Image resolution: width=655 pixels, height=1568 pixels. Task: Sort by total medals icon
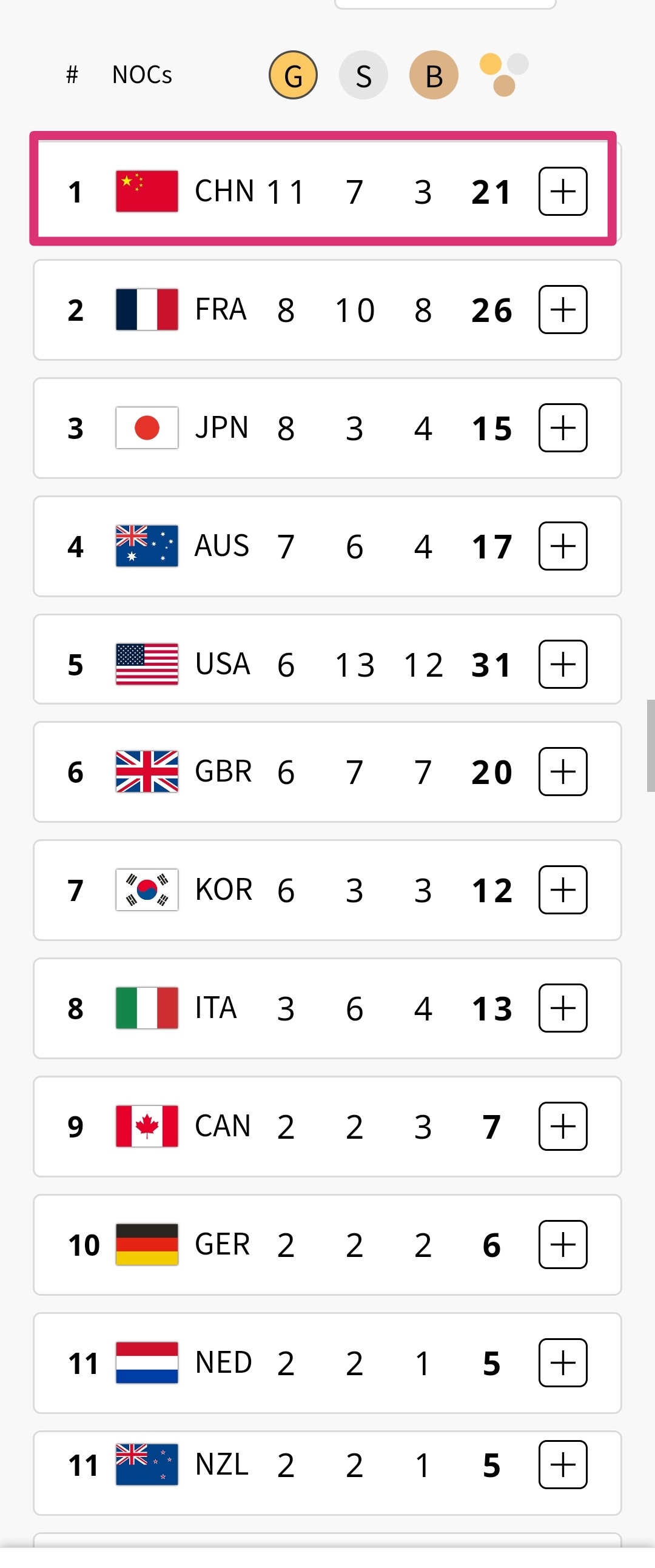pyautogui.click(x=503, y=75)
